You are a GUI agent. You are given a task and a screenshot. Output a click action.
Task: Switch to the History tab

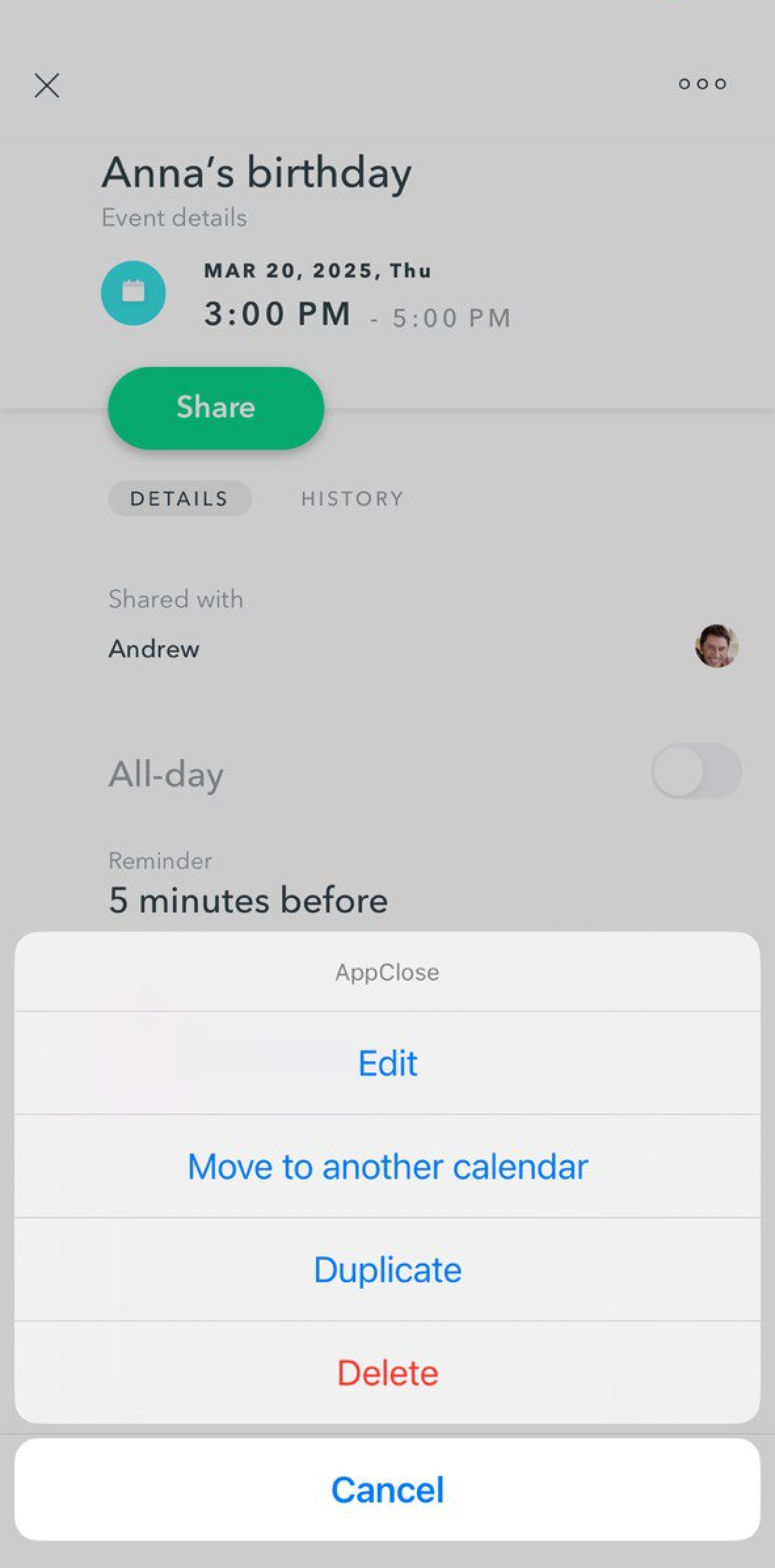click(352, 499)
